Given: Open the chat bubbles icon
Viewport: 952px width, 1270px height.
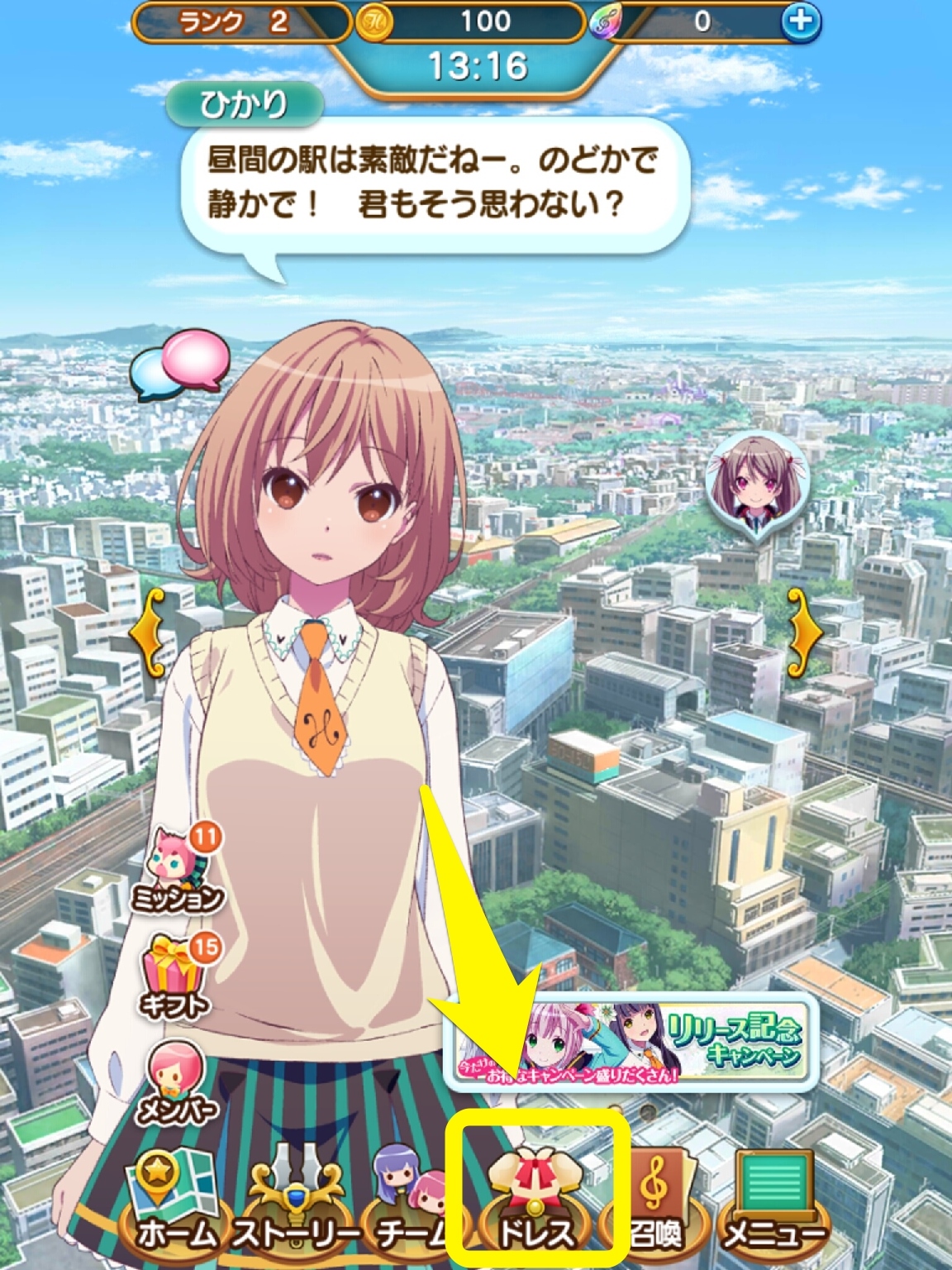Looking at the screenshot, I should pyautogui.click(x=180, y=363).
